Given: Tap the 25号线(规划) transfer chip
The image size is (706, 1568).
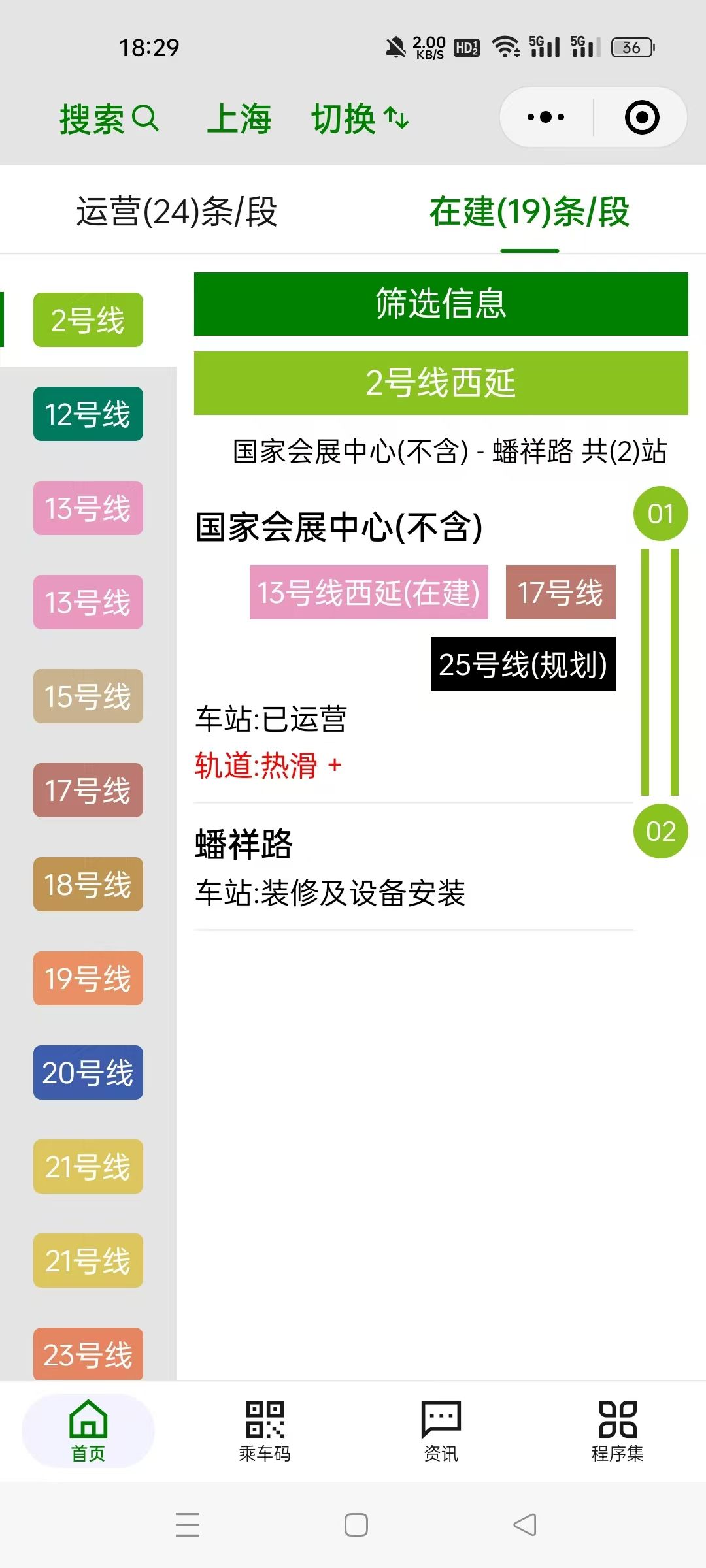Looking at the screenshot, I should 523,664.
